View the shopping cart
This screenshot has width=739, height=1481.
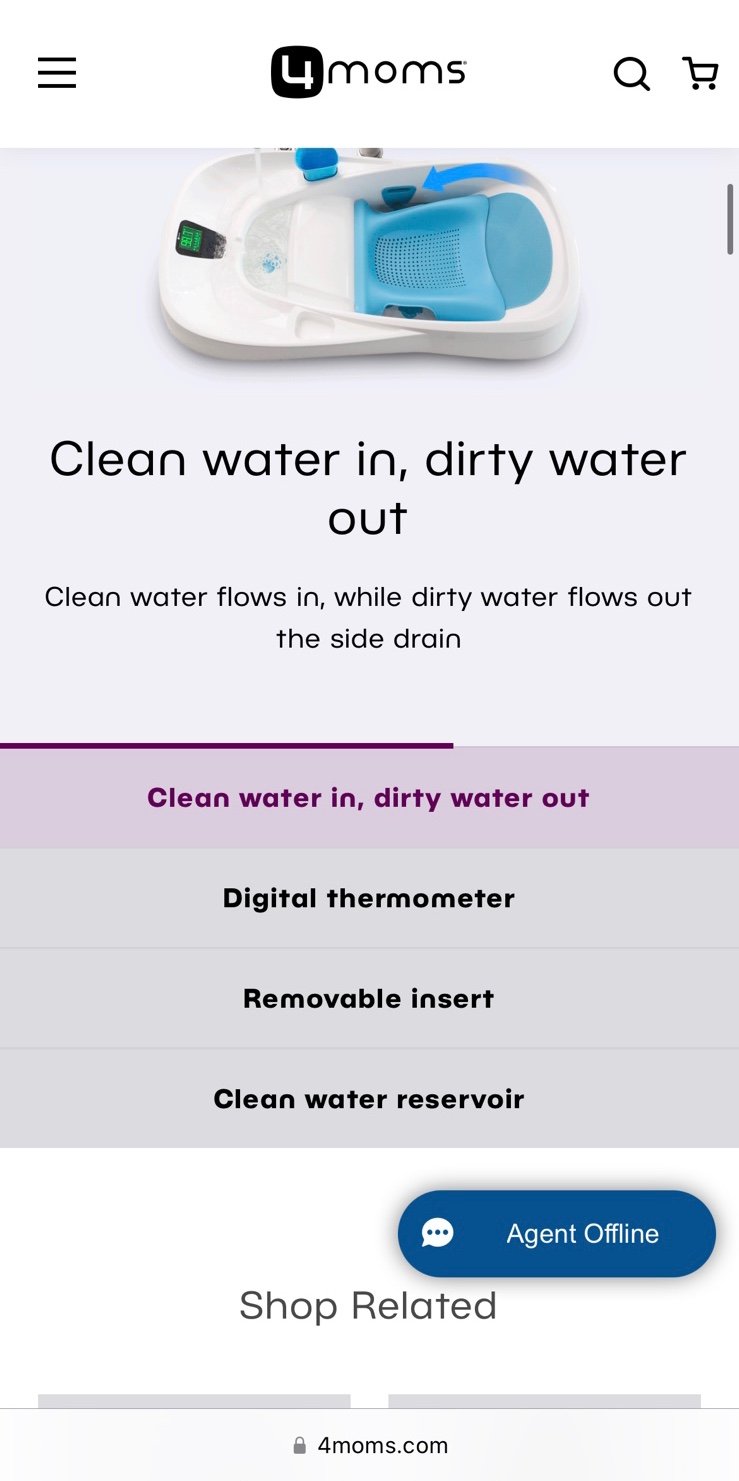pyautogui.click(x=700, y=73)
